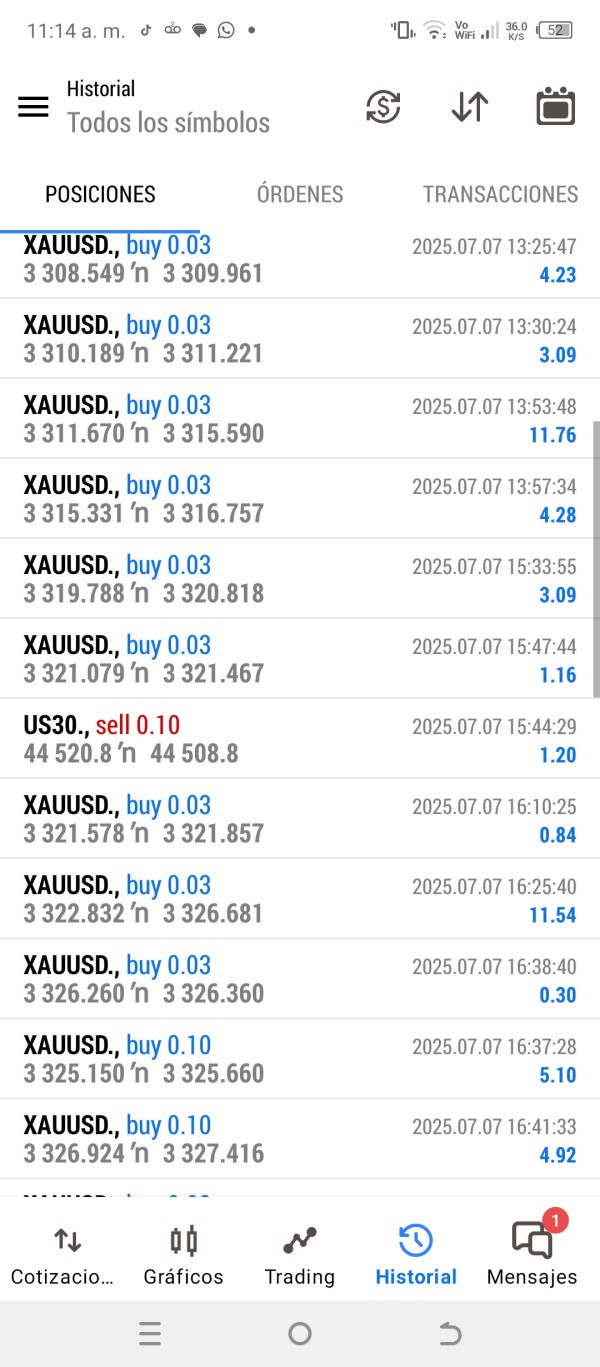
Task: Open the Gráficos section
Action: (184, 1255)
